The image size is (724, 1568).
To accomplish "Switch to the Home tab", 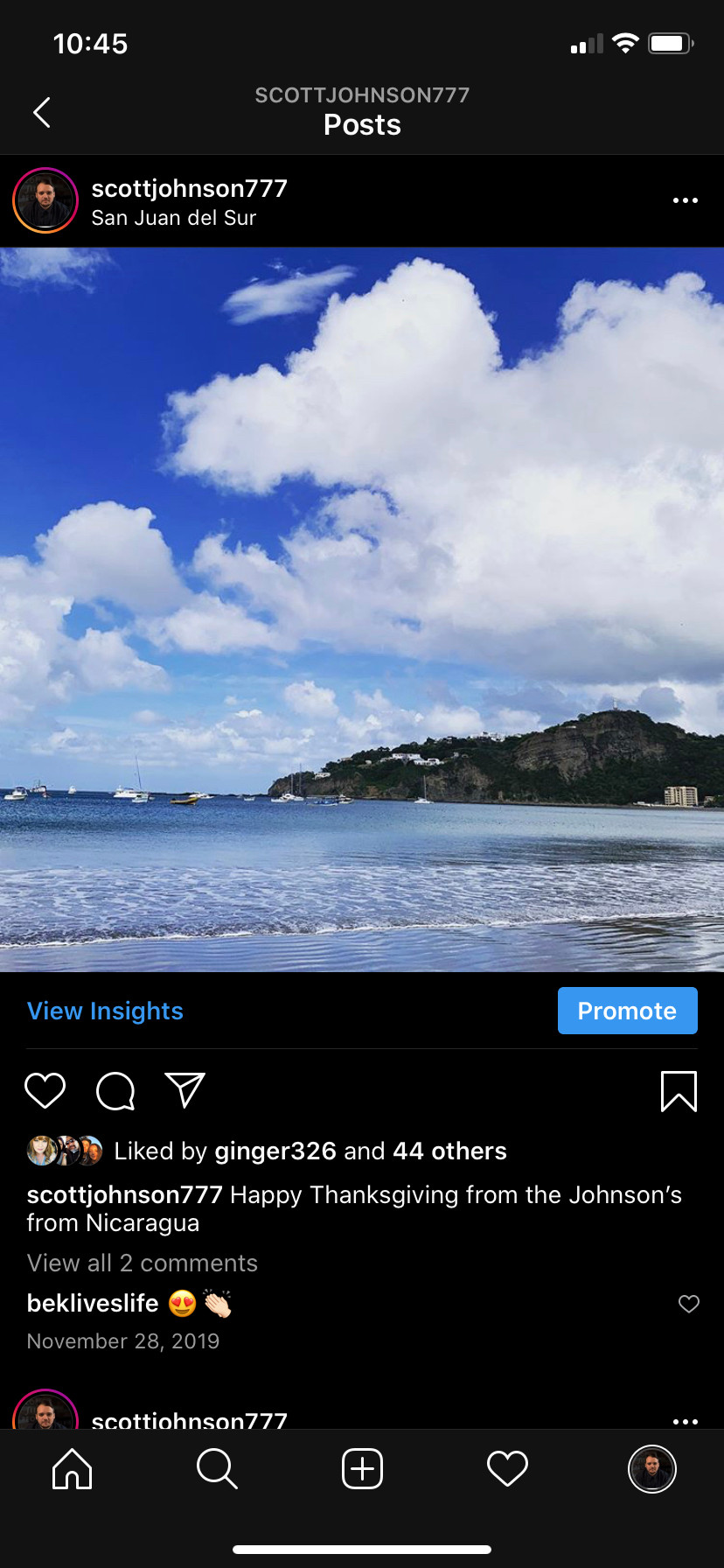I will tap(72, 1468).
